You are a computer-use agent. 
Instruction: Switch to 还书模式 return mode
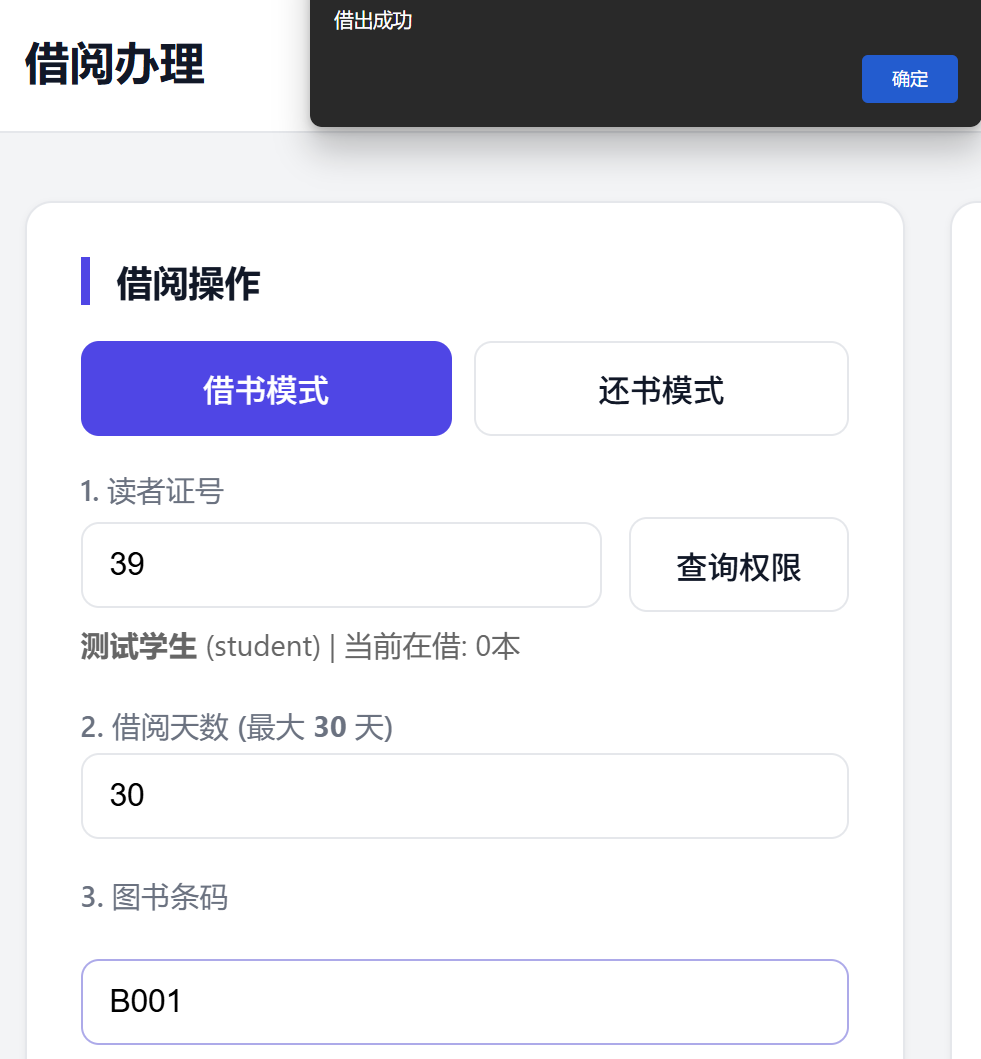661,389
